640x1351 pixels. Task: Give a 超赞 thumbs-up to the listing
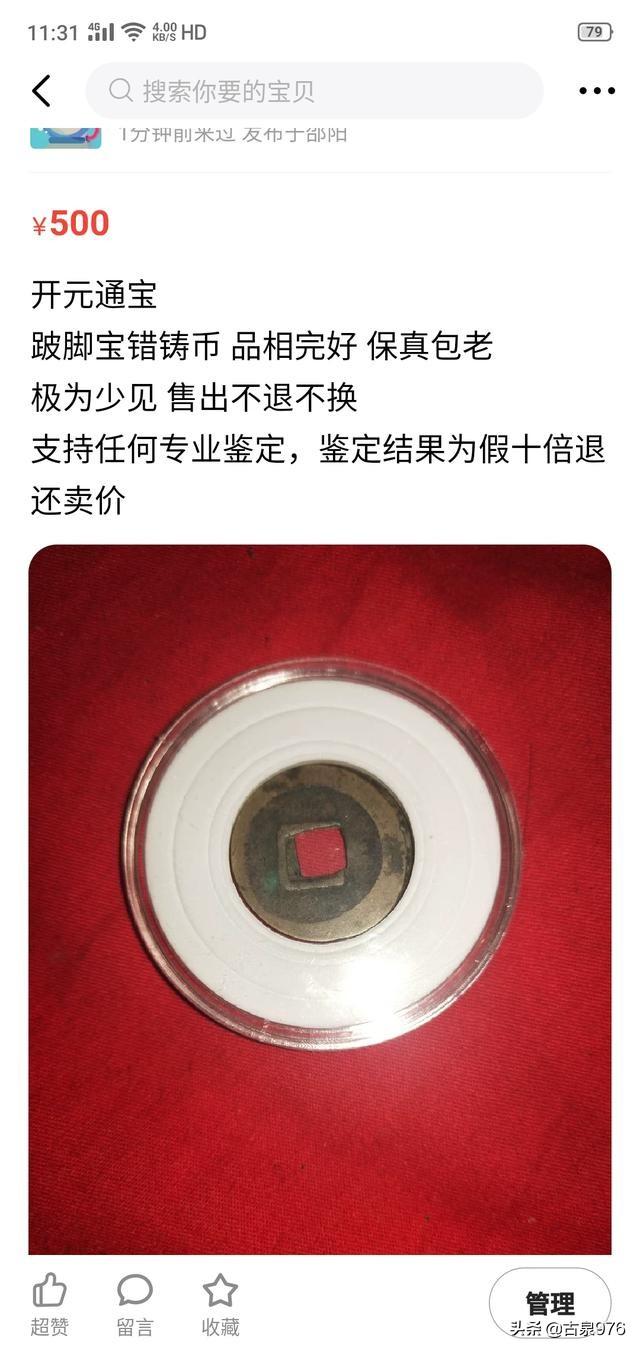click(x=49, y=1303)
